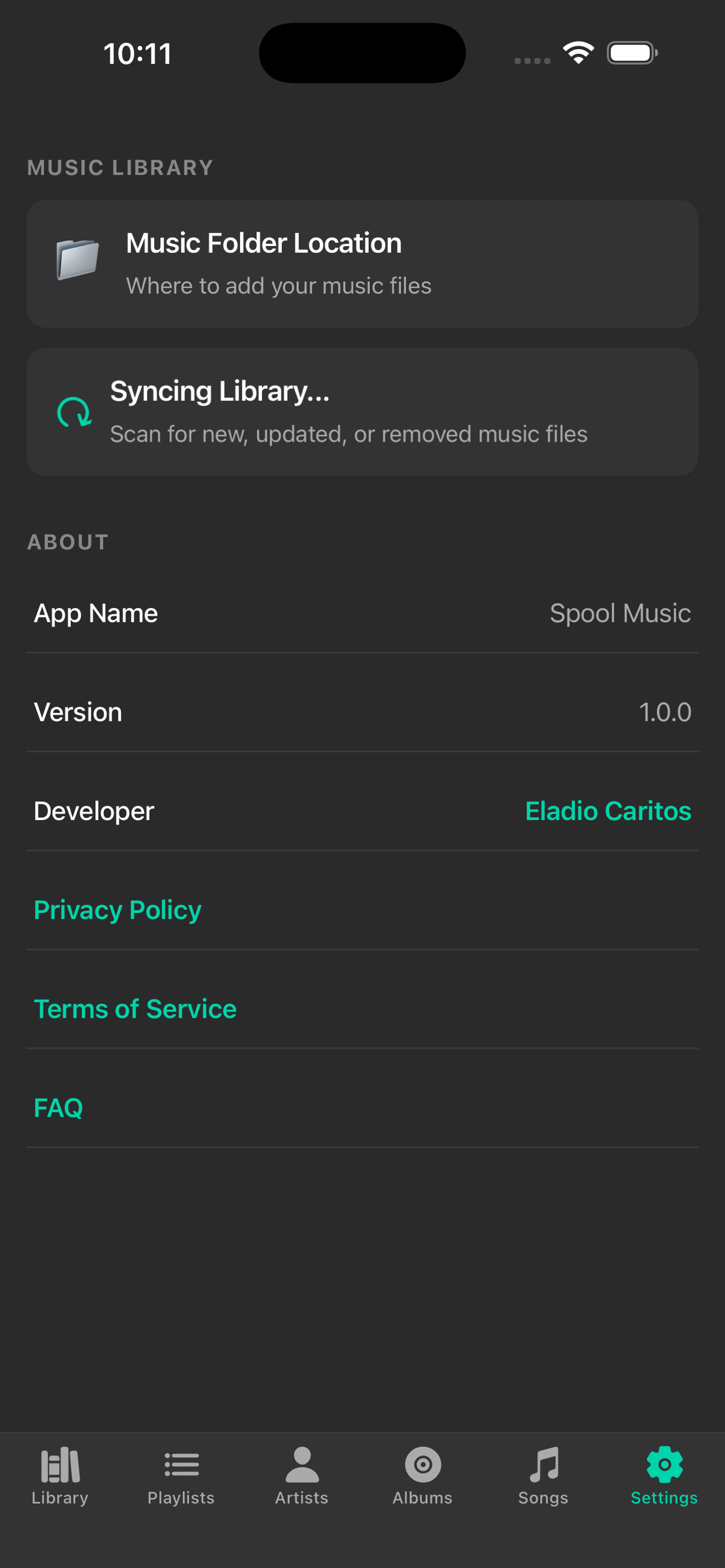Screen dimensions: 725x1568
Task: Open Terms of Service
Action: click(135, 1009)
